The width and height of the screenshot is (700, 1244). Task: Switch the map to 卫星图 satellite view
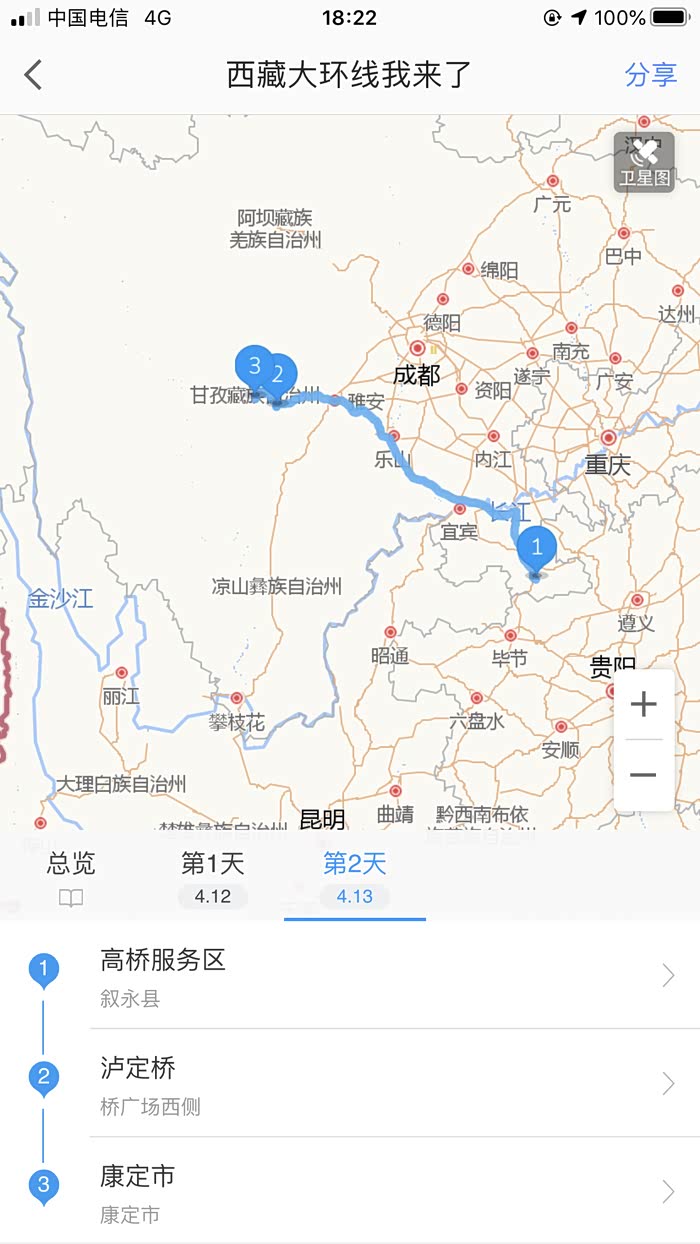tap(644, 162)
